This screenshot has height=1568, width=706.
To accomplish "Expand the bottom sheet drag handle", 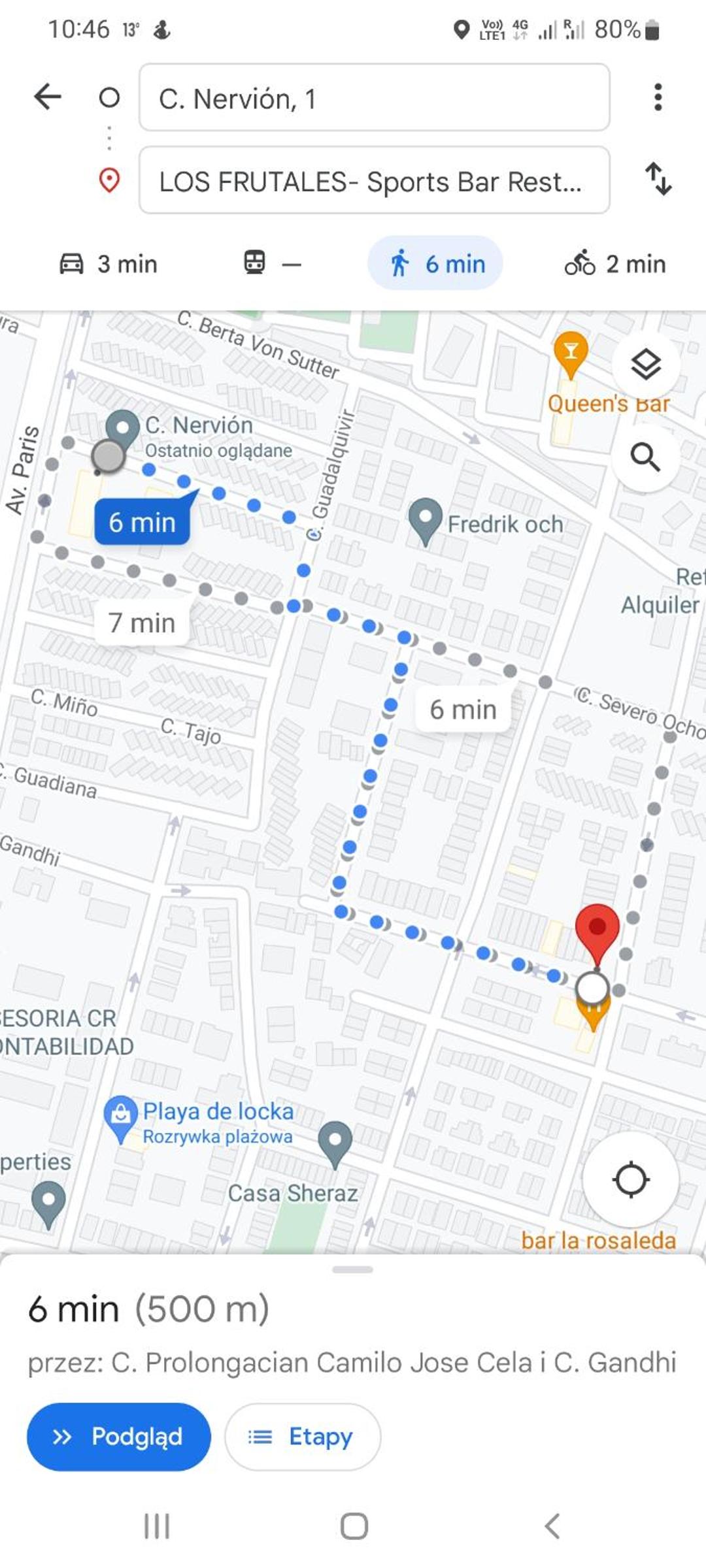I will click(352, 1269).
